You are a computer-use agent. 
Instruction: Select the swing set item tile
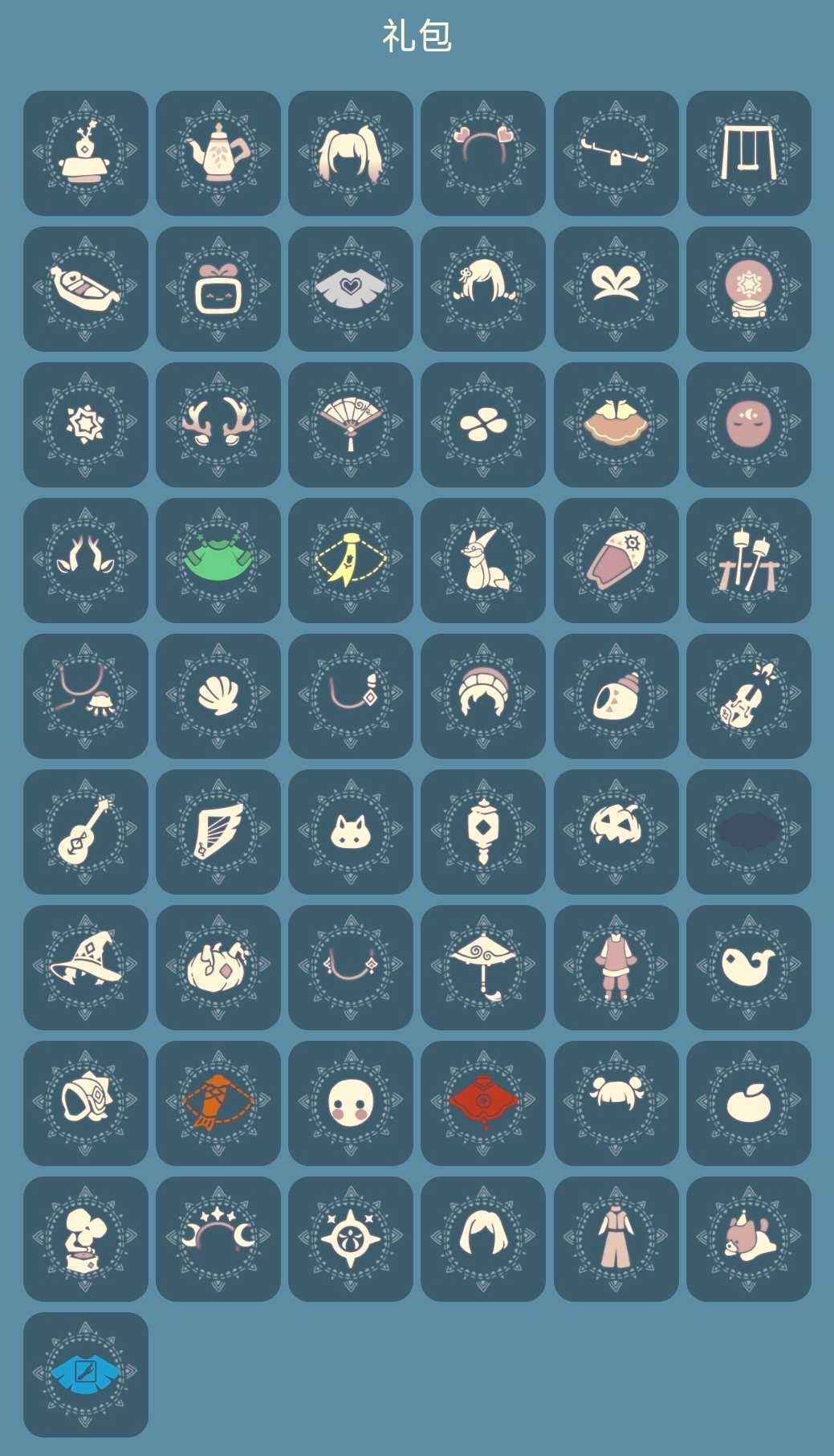(748, 153)
